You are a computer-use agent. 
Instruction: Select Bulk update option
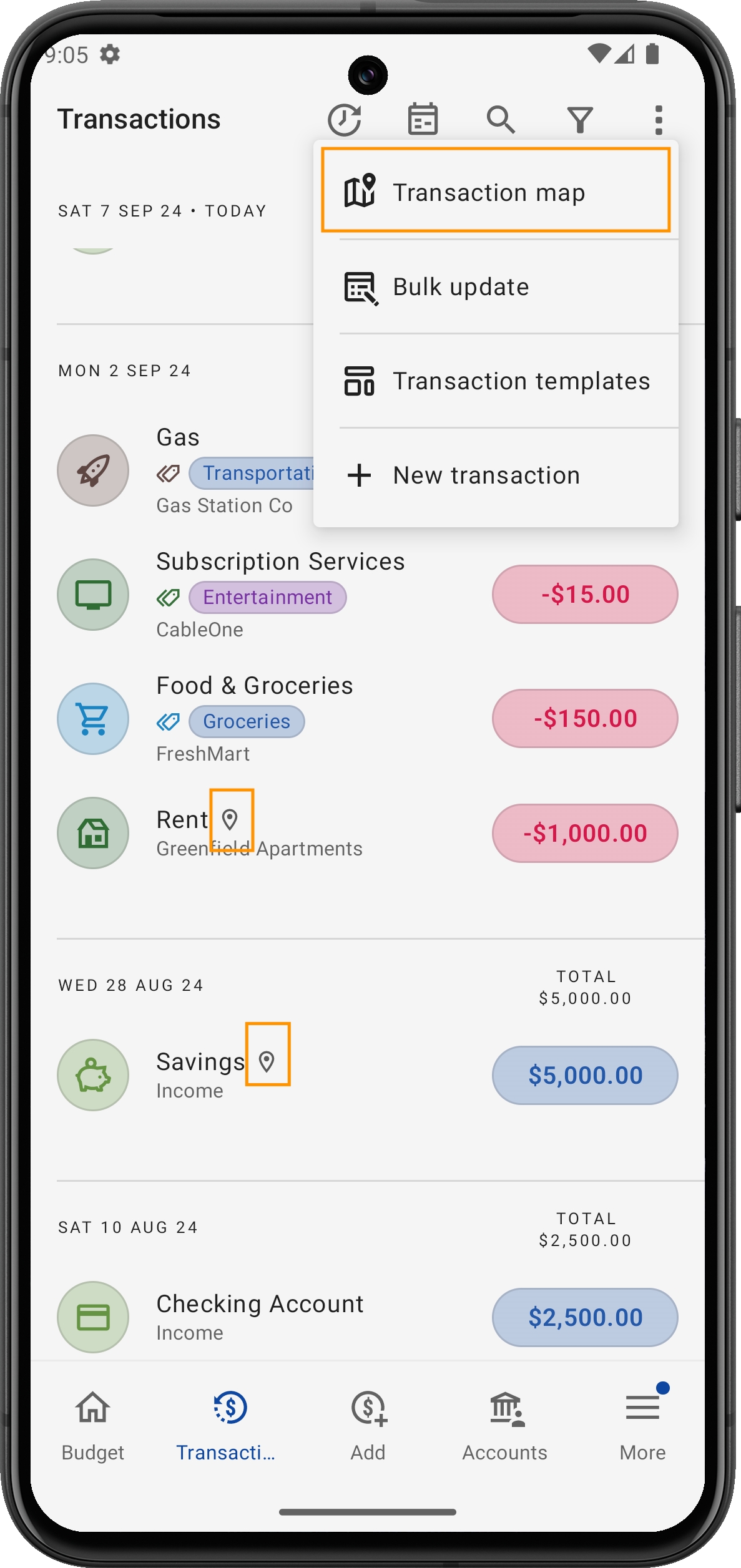point(496,287)
